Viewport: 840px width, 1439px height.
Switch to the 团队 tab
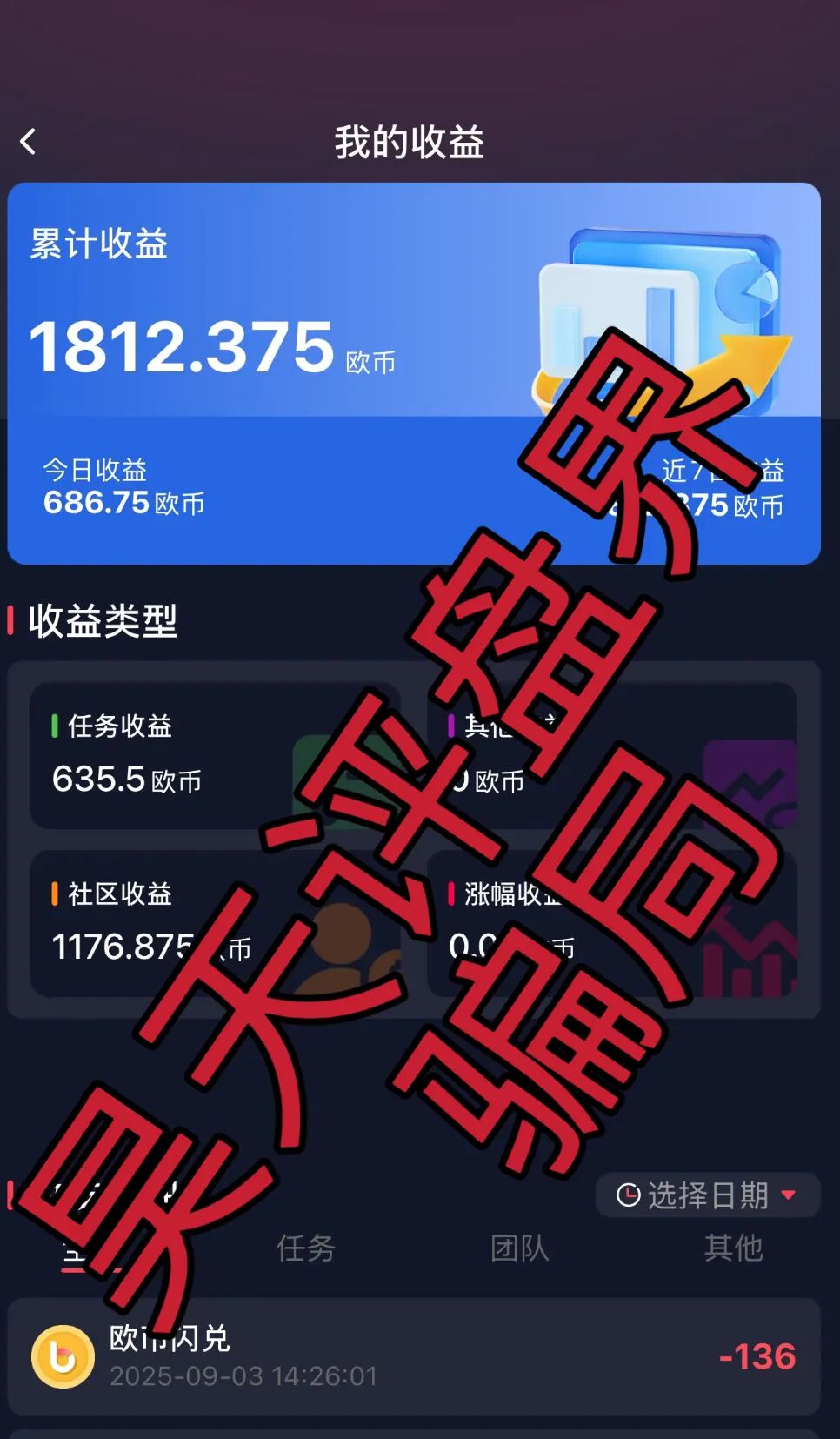click(x=519, y=1248)
